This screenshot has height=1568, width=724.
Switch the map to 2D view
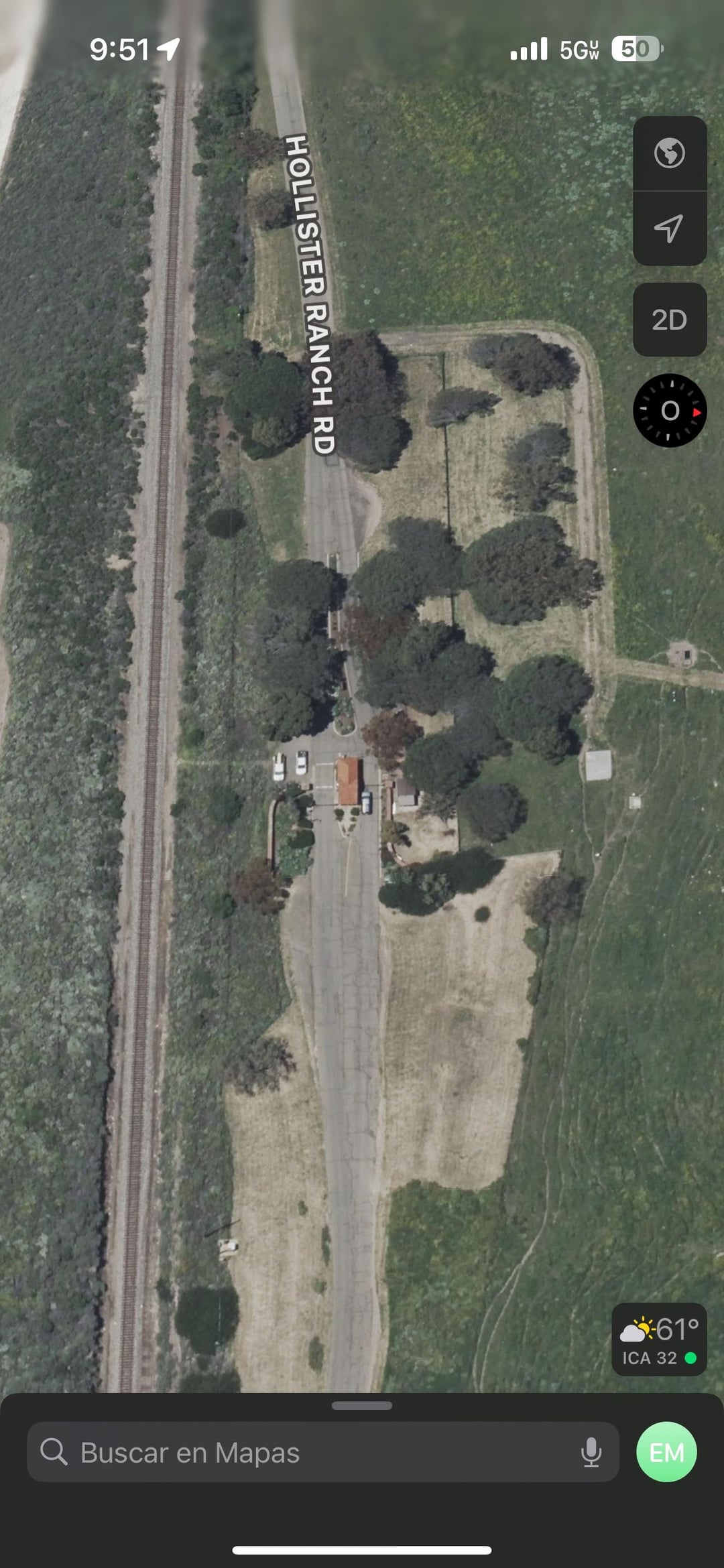669,320
